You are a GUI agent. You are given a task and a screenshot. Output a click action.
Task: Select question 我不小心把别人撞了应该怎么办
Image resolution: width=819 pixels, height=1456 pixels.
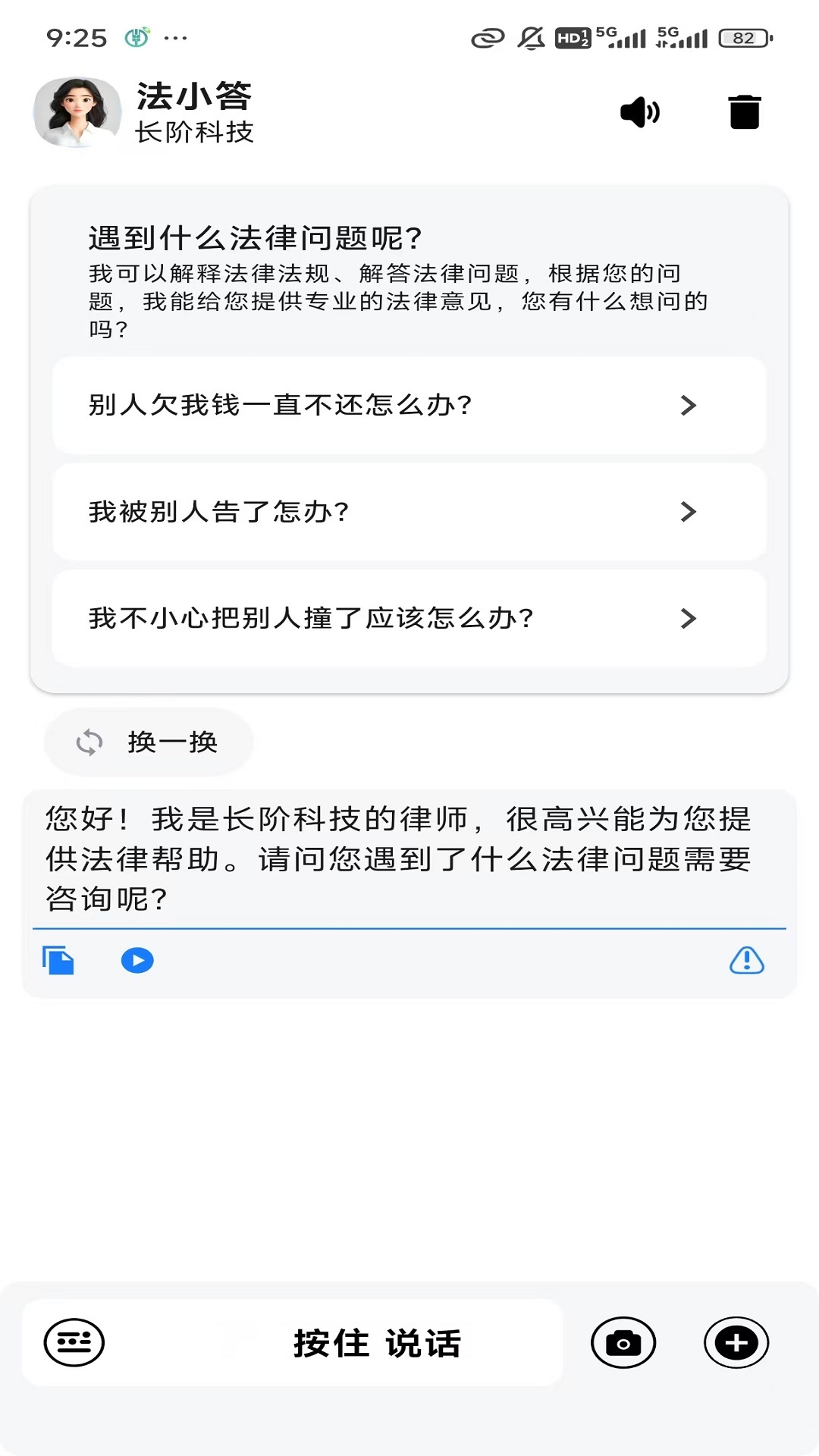point(409,618)
